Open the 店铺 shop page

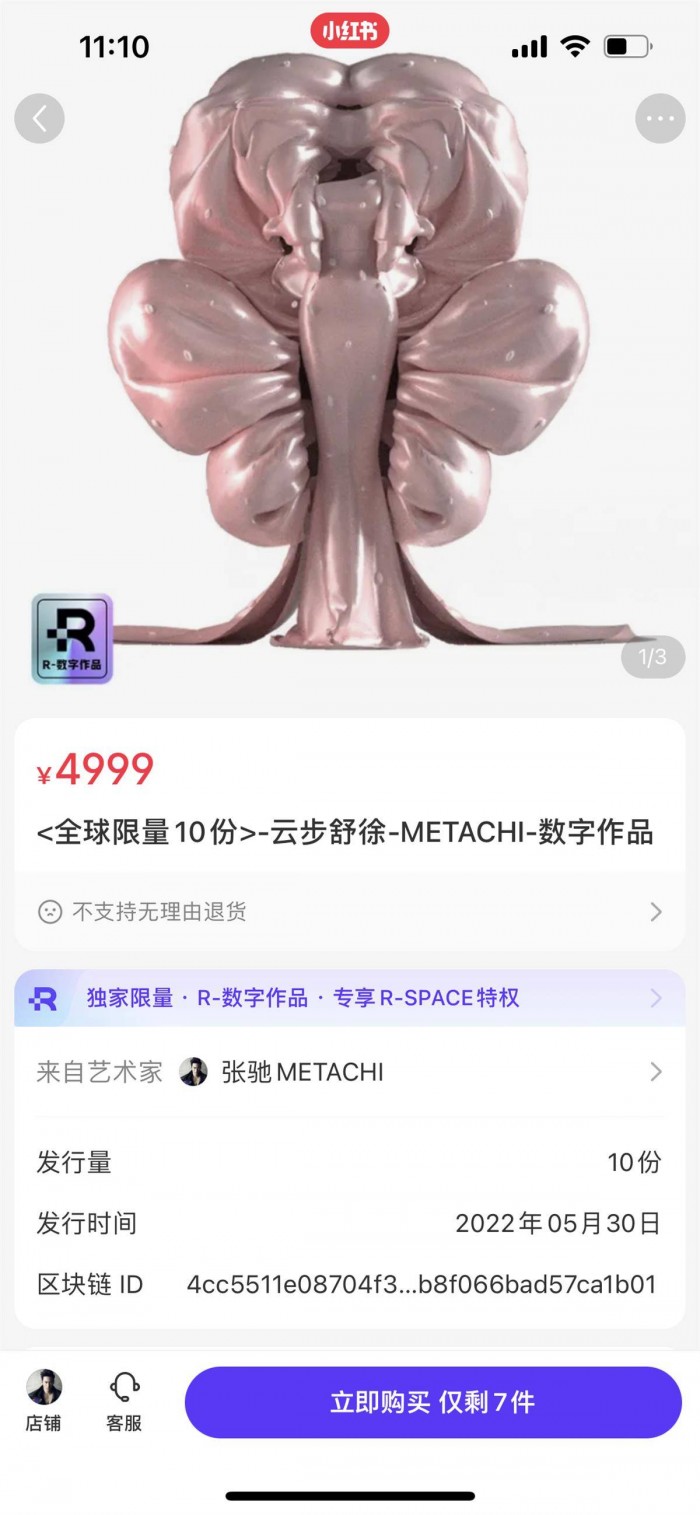tap(44, 1401)
